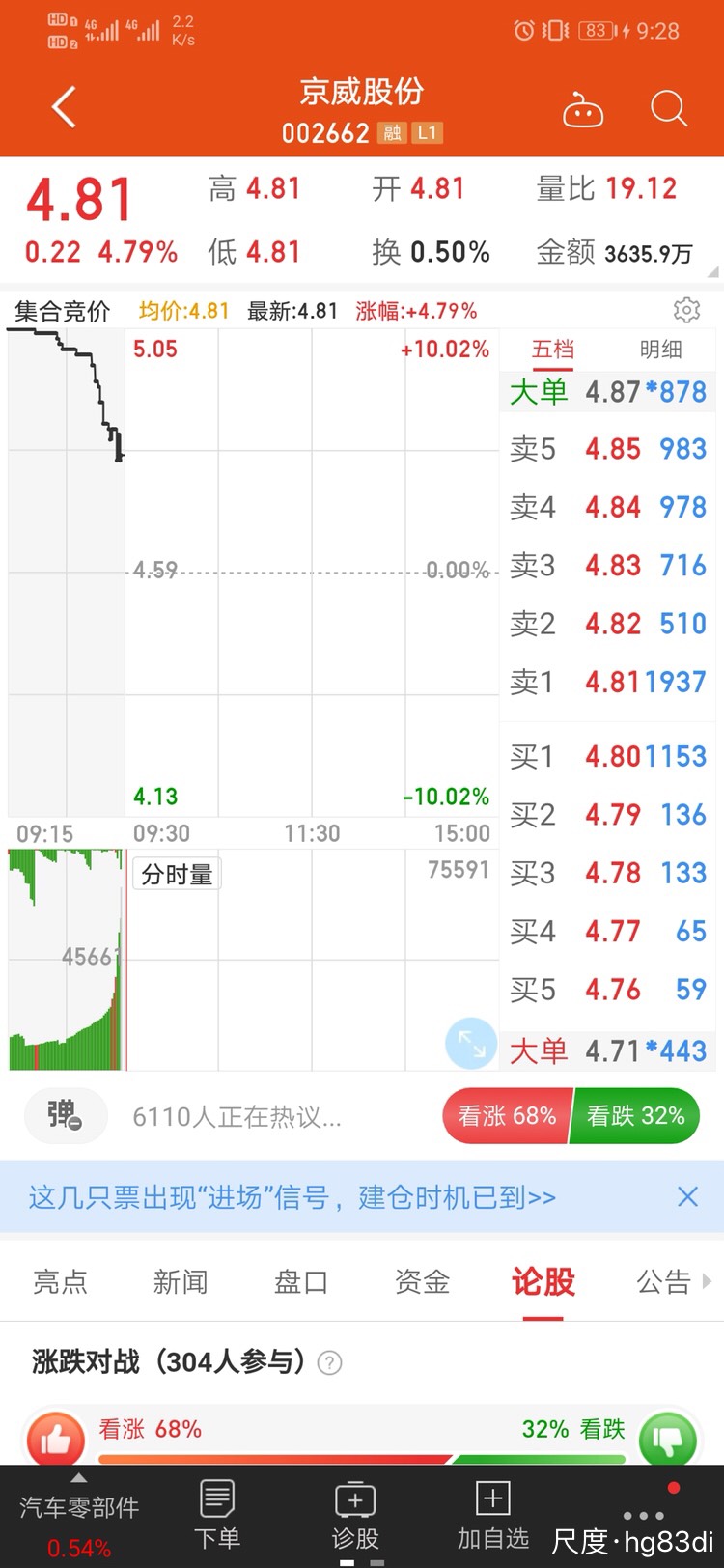The height and width of the screenshot is (1568, 724).
Task: Open more options with the three dots
Action: [642, 1518]
